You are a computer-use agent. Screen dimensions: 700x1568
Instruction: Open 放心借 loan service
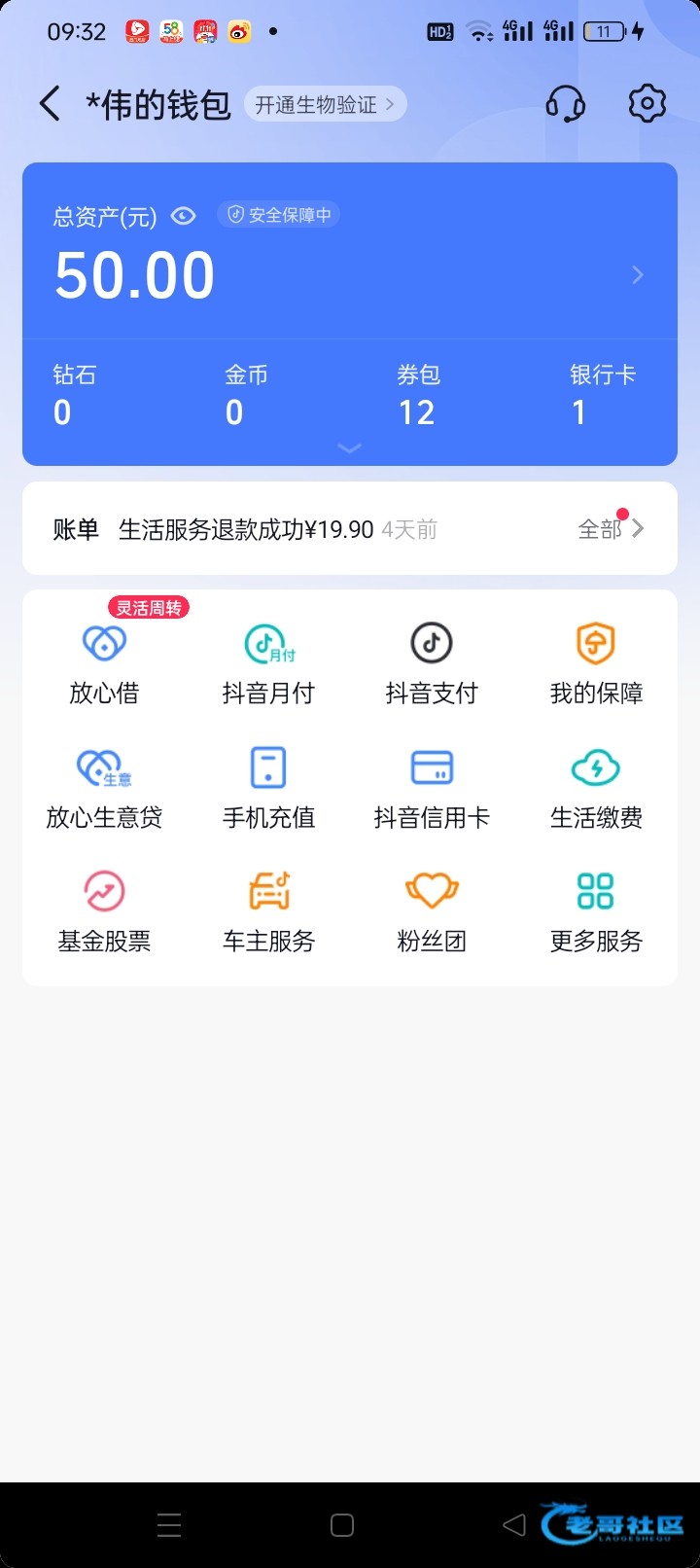coord(104,662)
